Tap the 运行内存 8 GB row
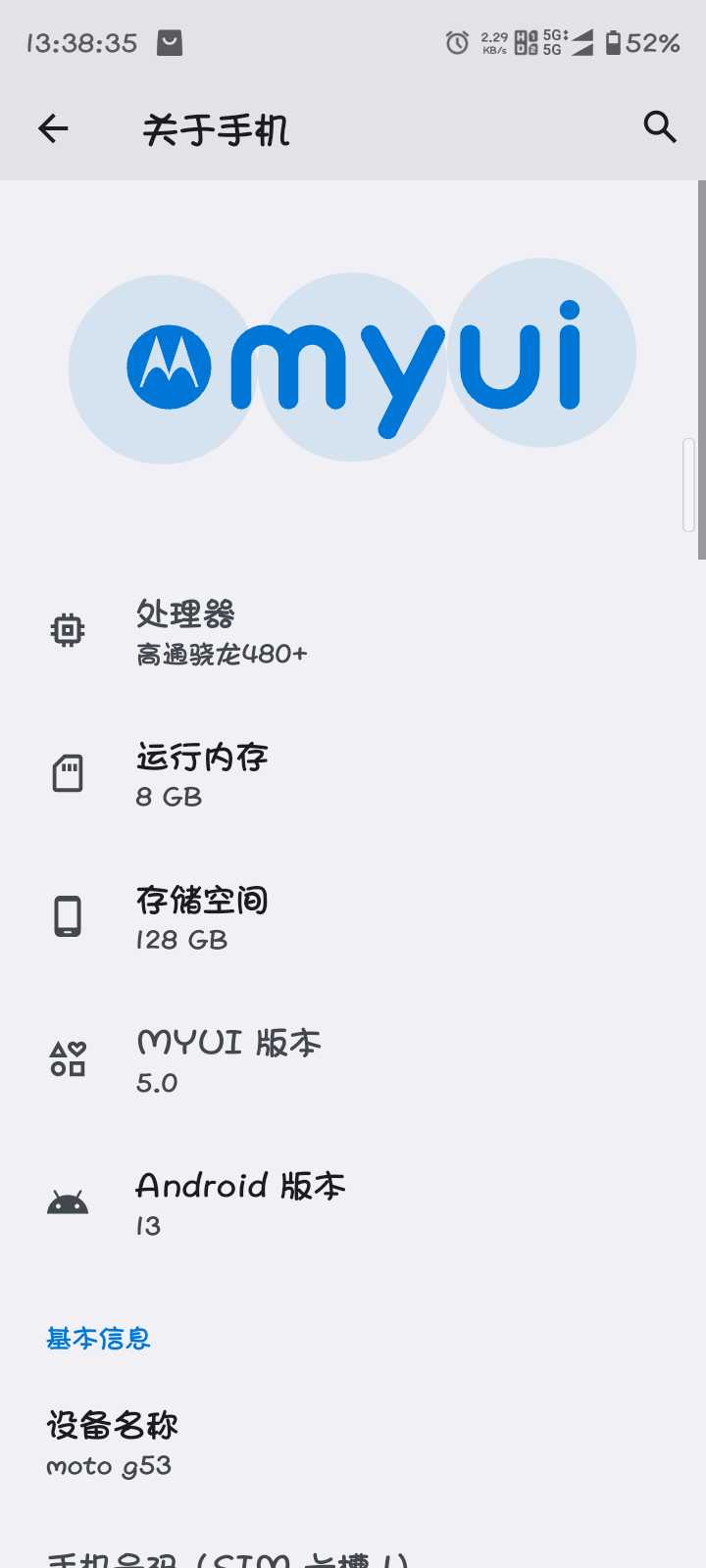 (x=353, y=773)
